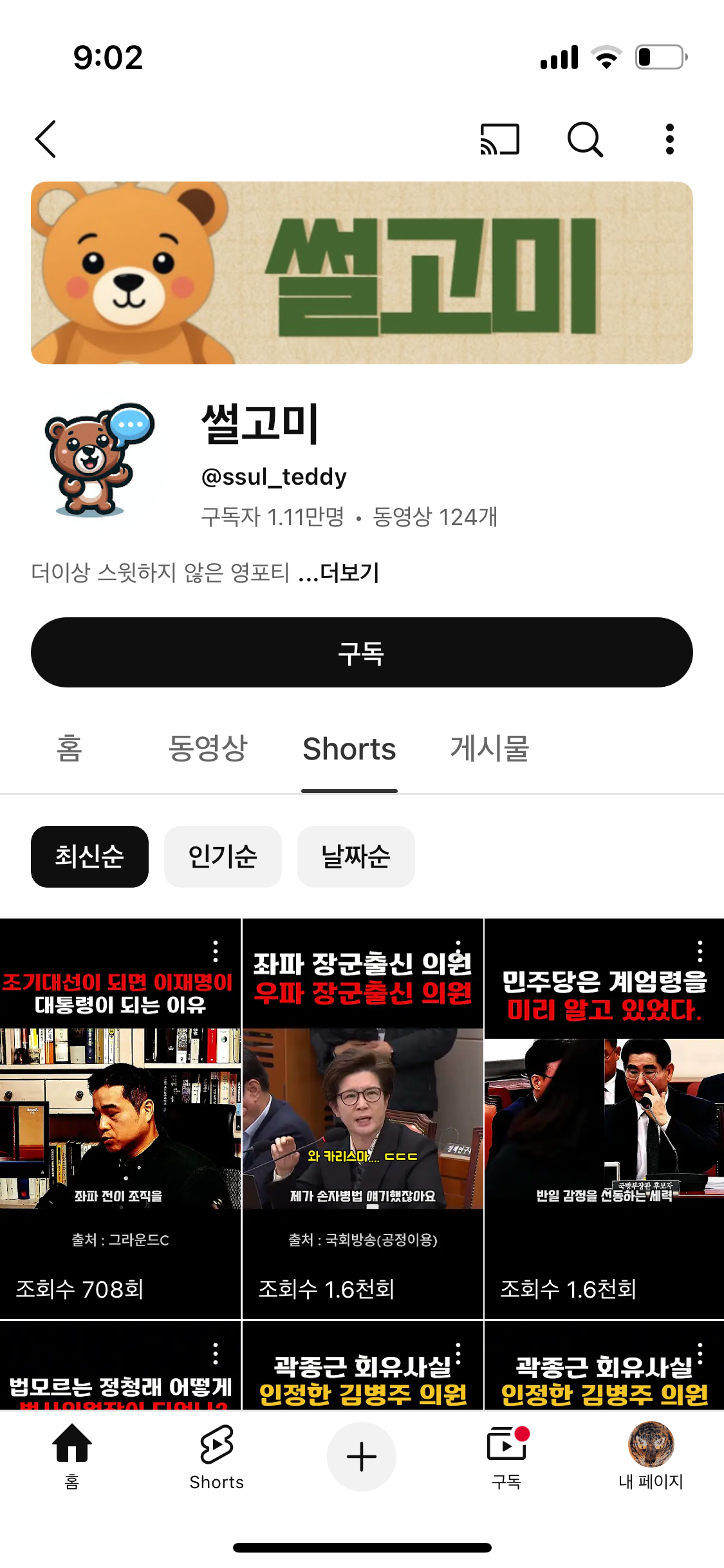Switch to the 동영상 tab
Screen dimensions: 724x1568
207,749
